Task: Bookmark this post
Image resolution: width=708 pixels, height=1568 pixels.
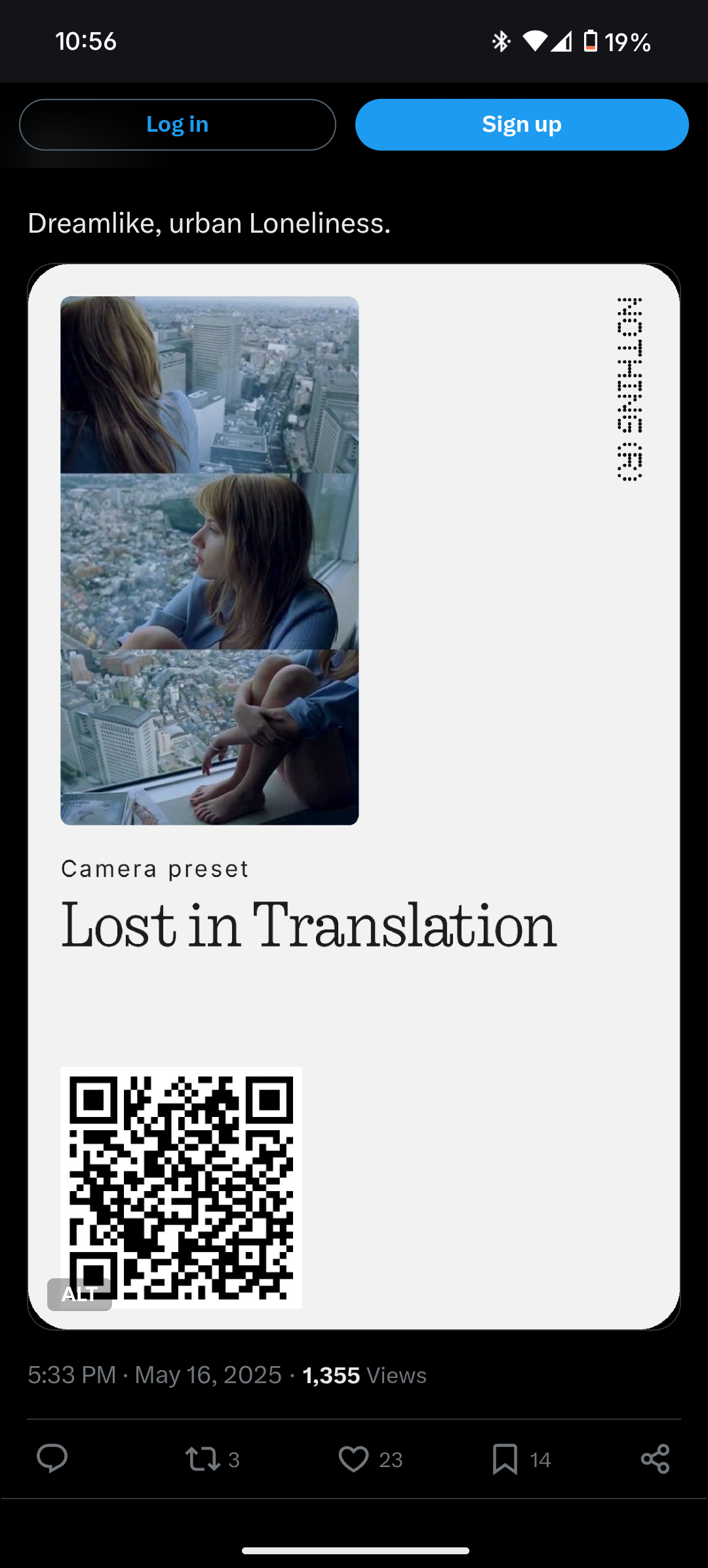Action: coord(505,1459)
